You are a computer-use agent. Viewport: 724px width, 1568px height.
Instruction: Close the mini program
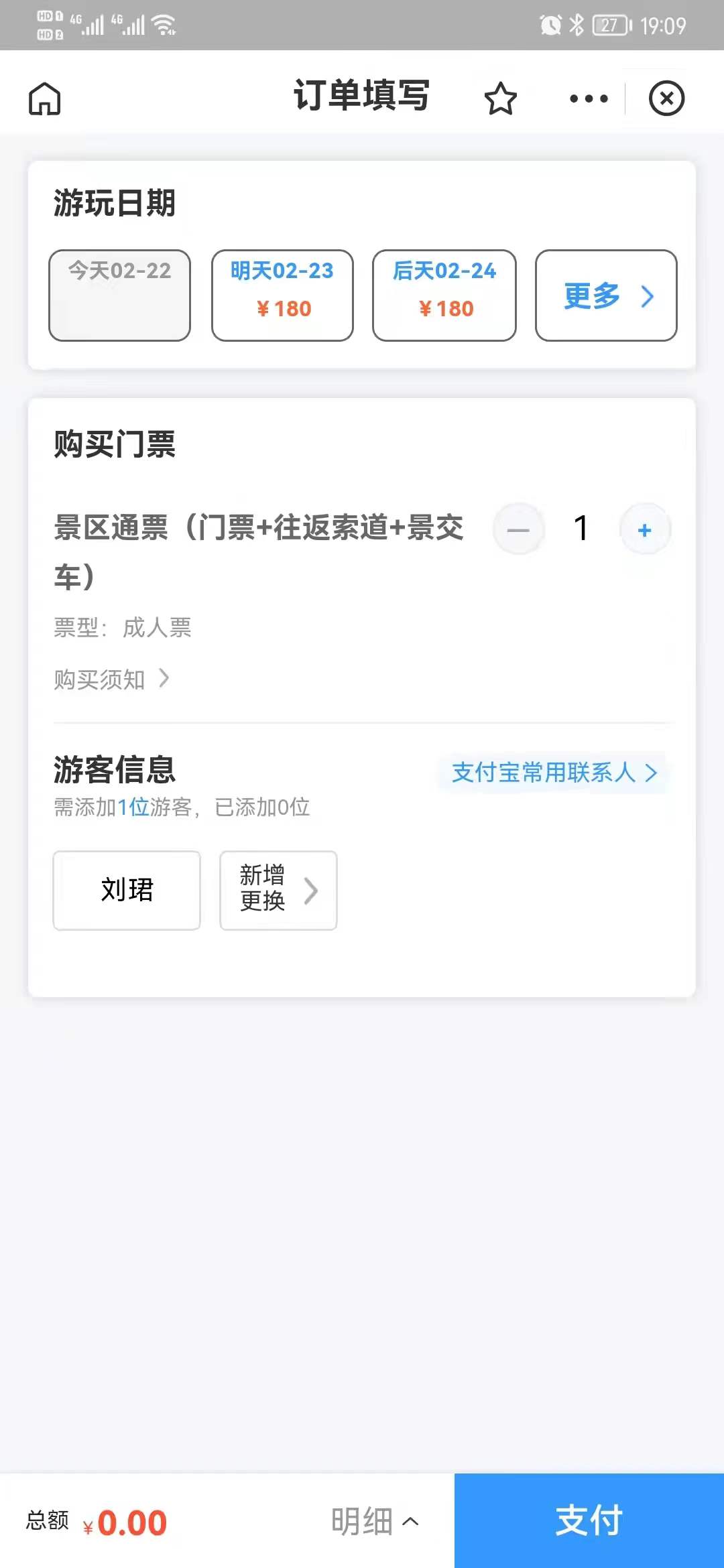(666, 99)
